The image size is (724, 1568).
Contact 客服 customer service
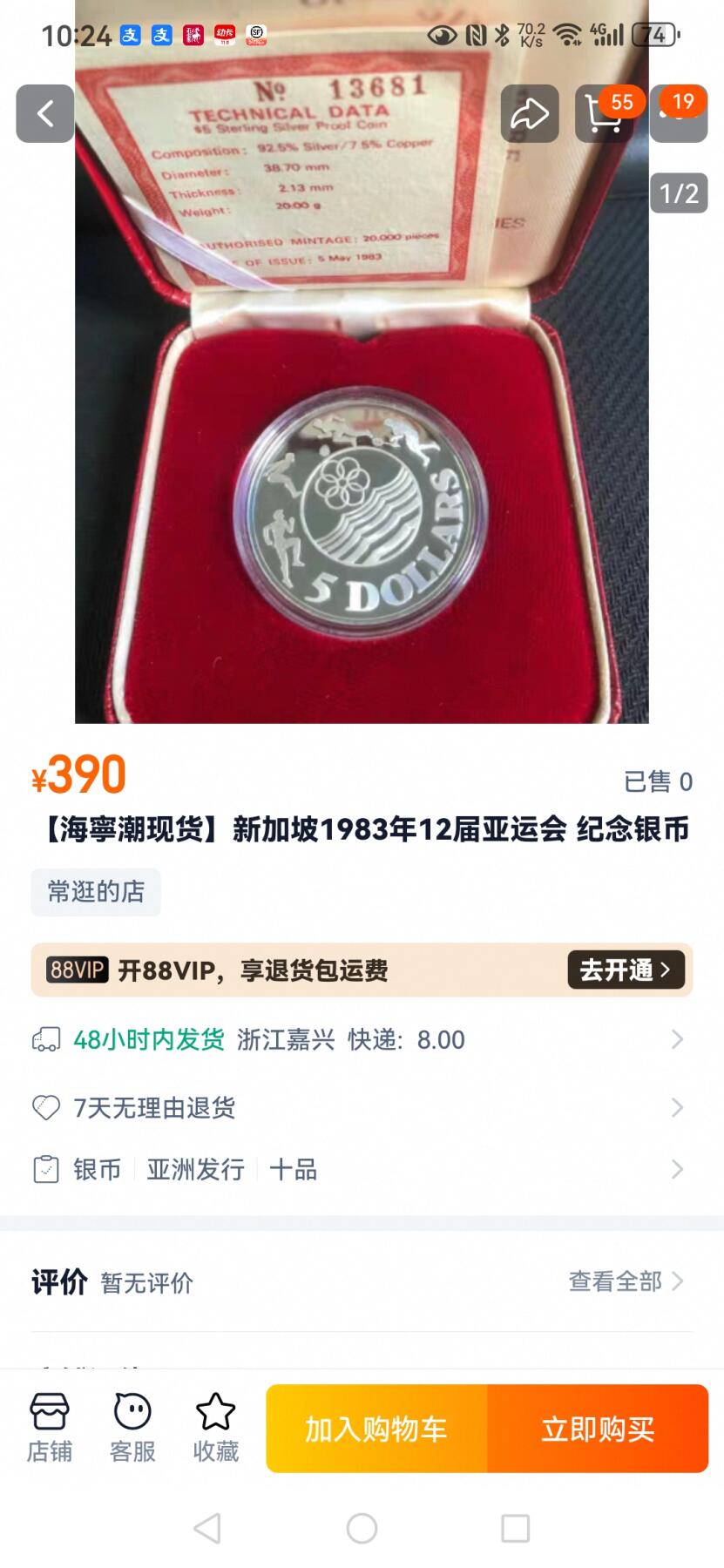click(x=132, y=1429)
